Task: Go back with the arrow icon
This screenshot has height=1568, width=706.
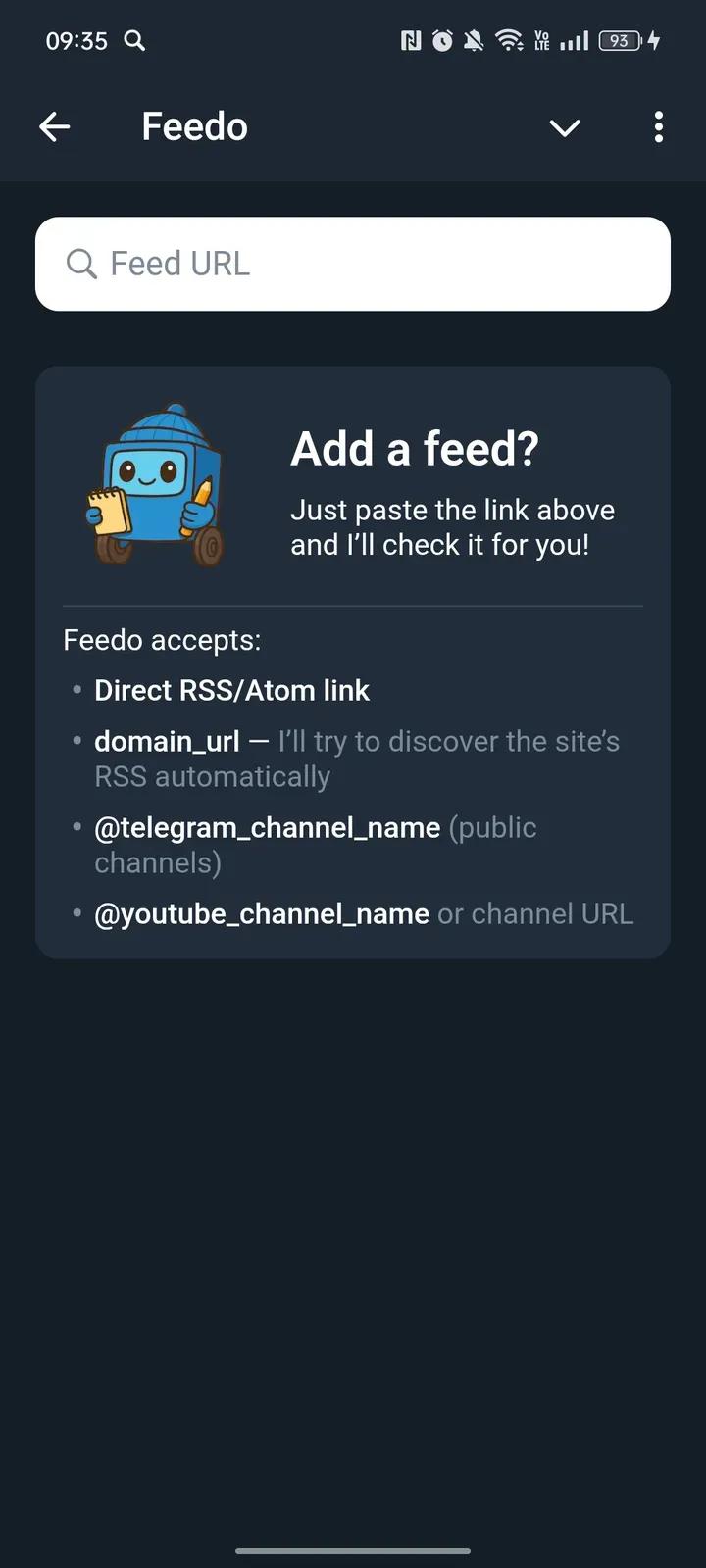Action: pos(55,126)
